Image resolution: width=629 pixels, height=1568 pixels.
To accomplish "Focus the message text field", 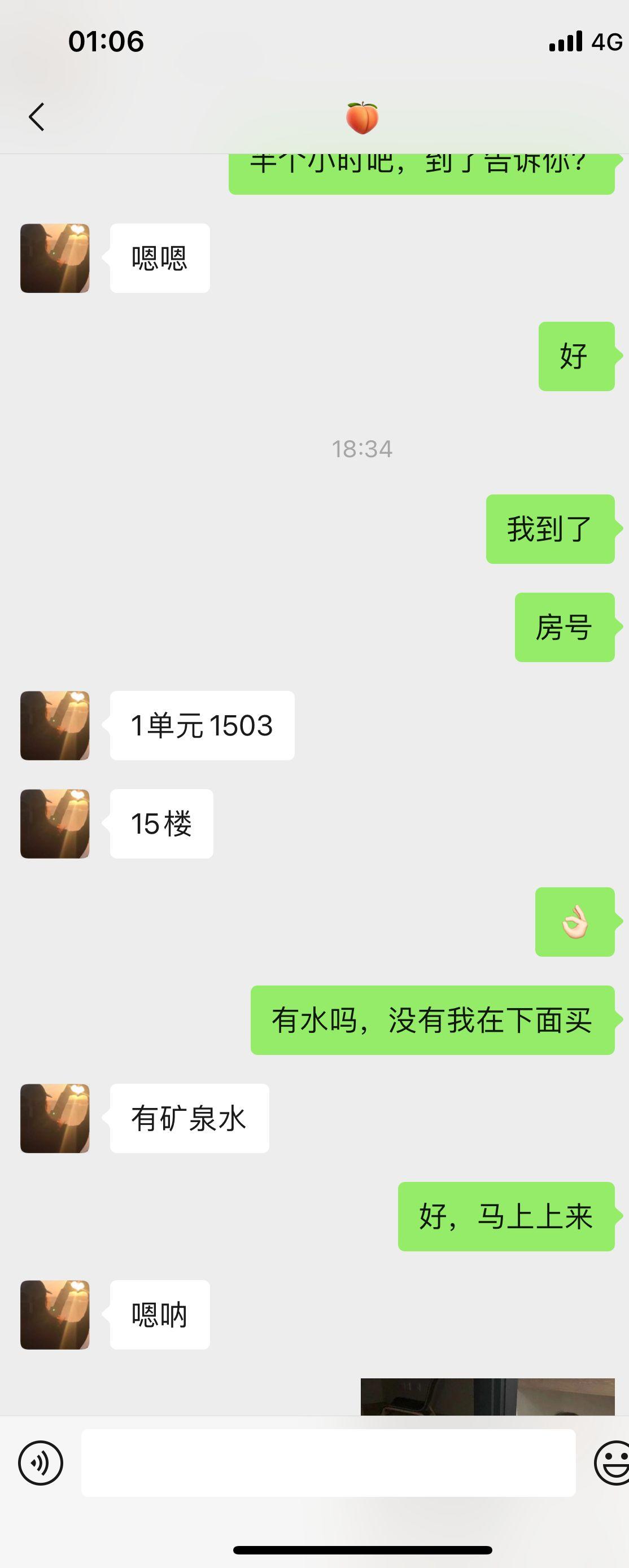I will 328,1462.
